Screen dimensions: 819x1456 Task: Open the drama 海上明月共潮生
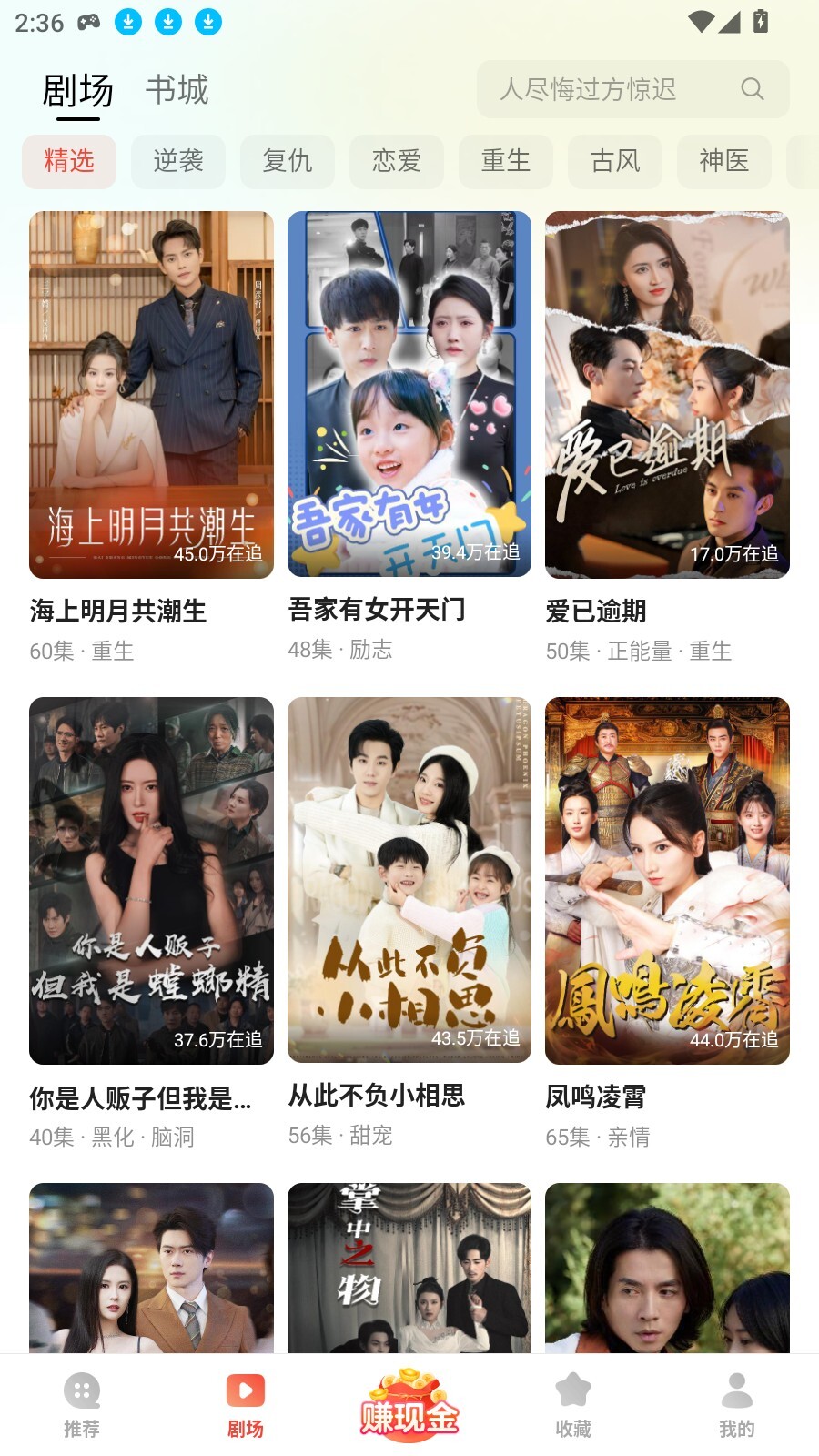pos(151,395)
